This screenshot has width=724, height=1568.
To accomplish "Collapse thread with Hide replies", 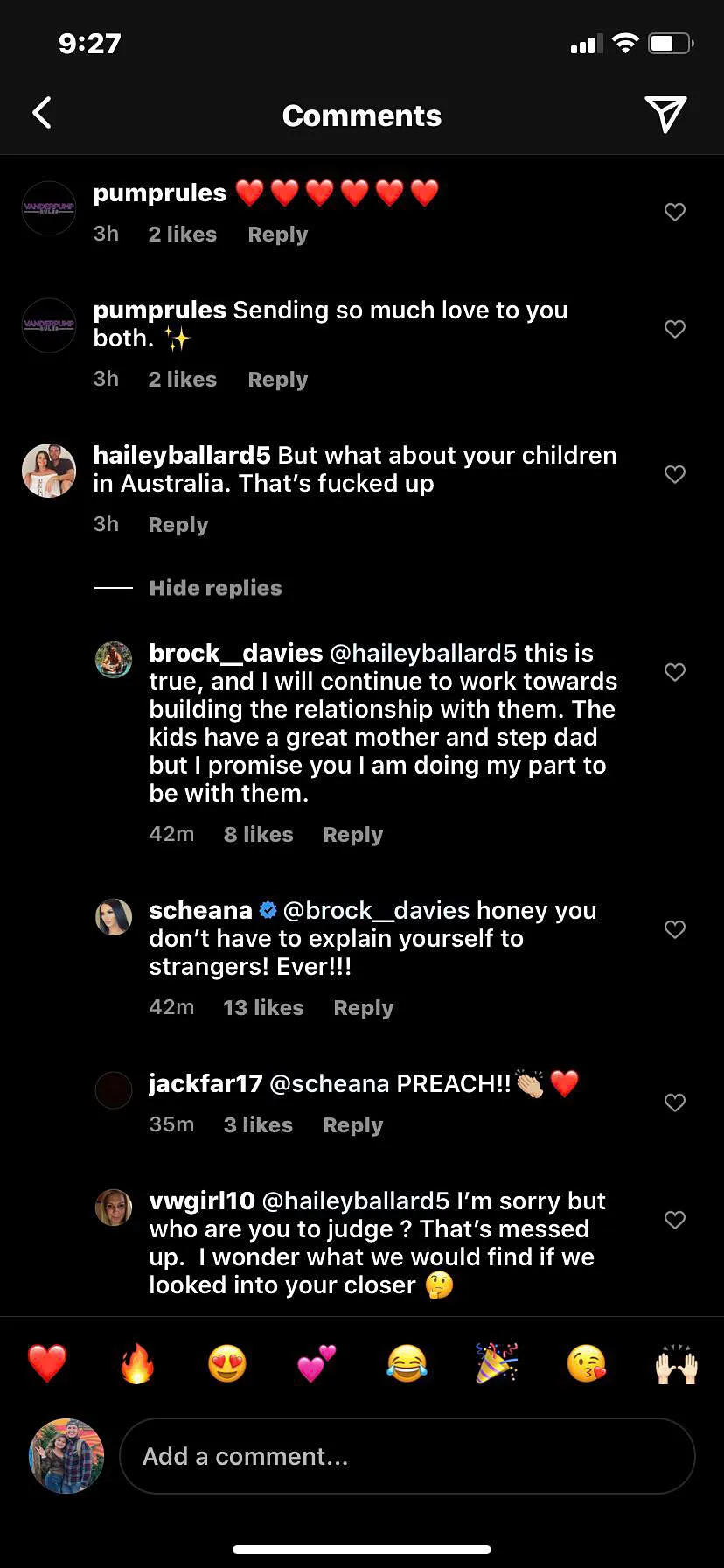I will point(215,588).
